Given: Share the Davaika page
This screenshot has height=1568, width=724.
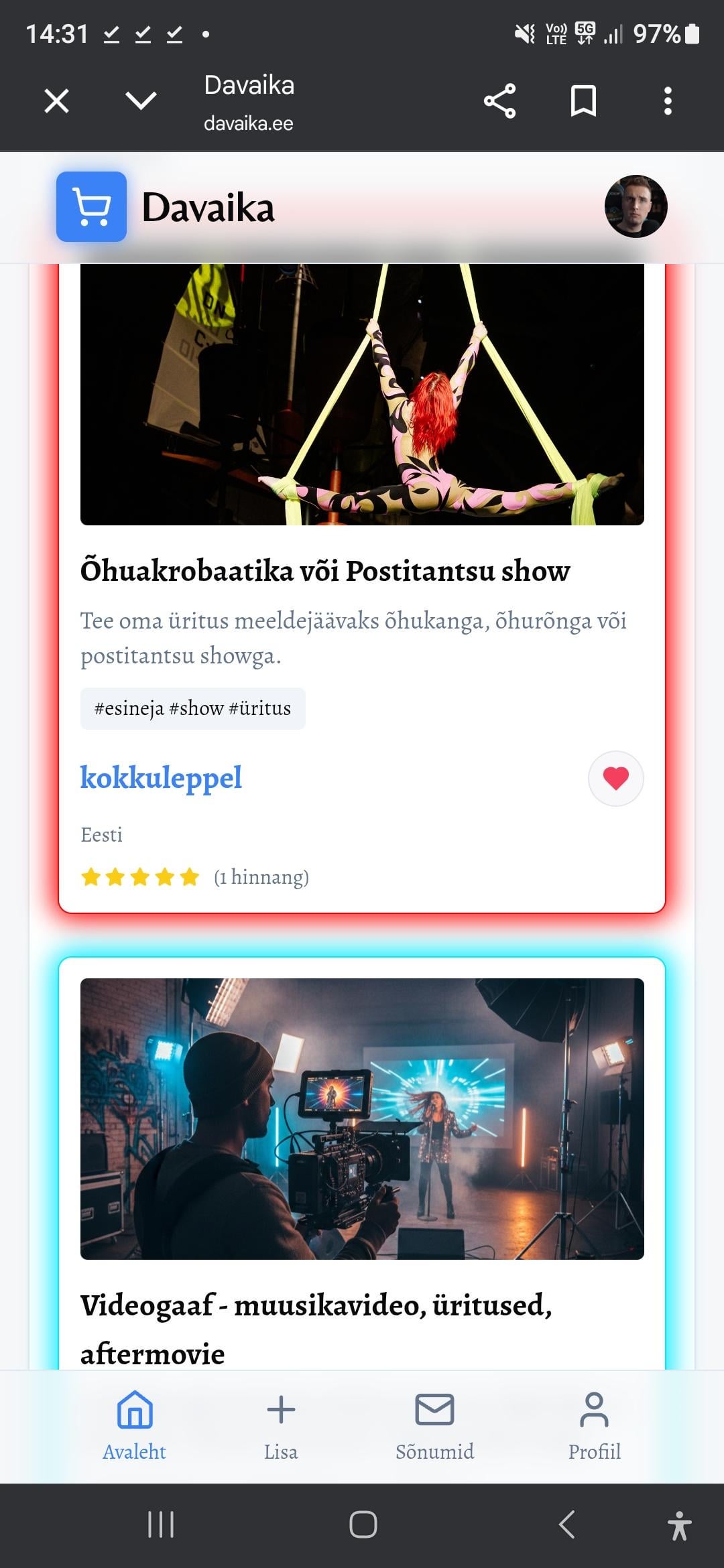Looking at the screenshot, I should tap(500, 101).
